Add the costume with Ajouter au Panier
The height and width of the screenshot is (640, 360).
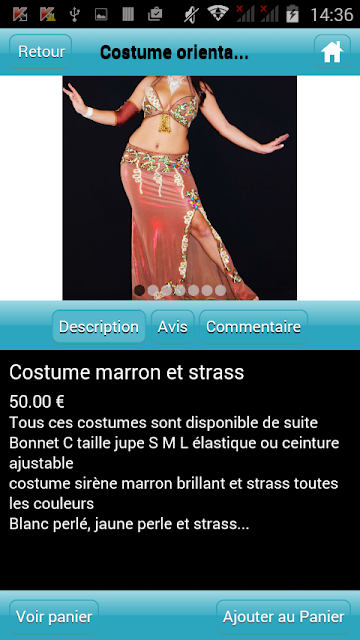[284, 617]
